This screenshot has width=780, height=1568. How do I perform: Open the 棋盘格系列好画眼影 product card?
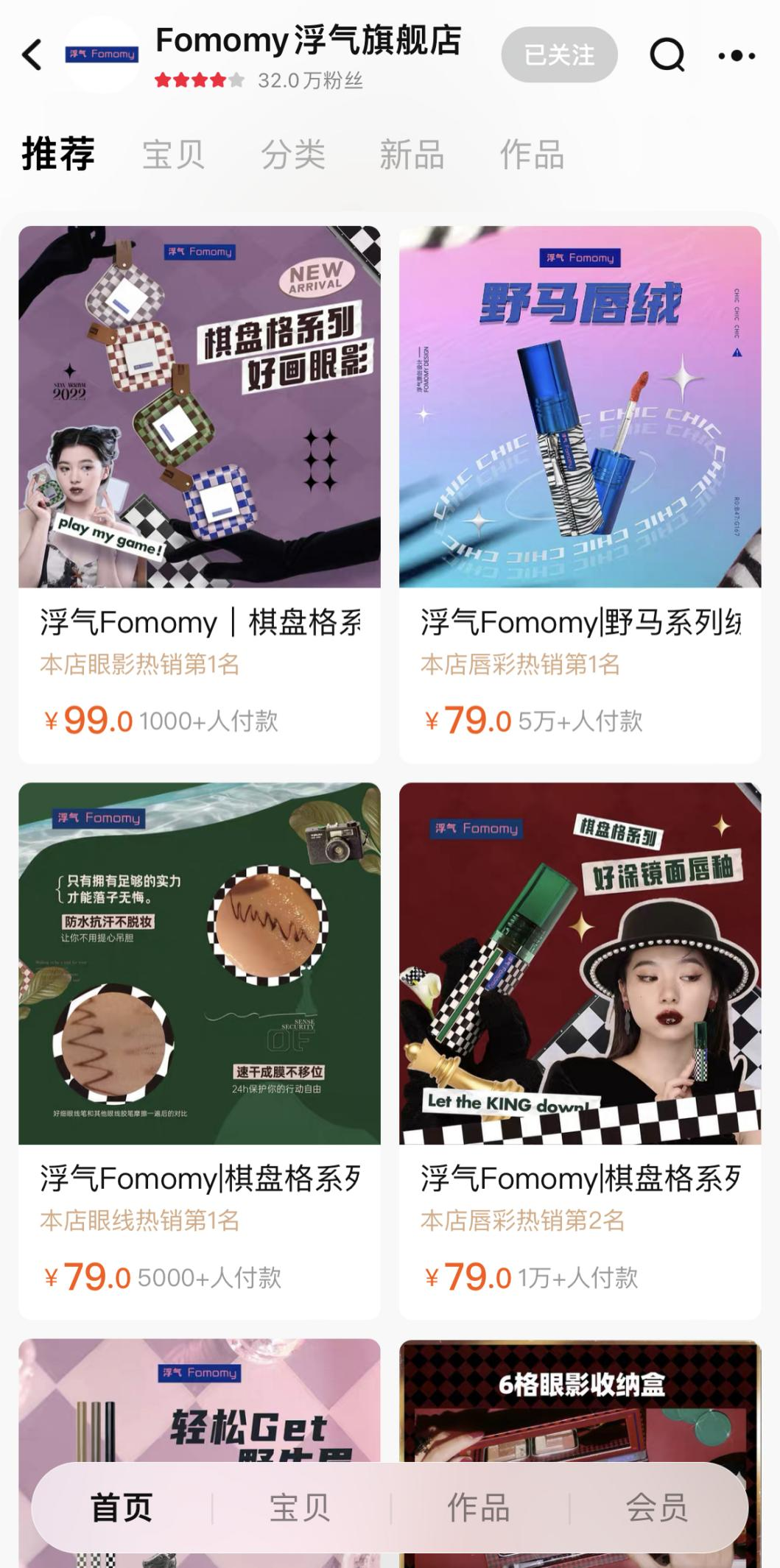200,494
